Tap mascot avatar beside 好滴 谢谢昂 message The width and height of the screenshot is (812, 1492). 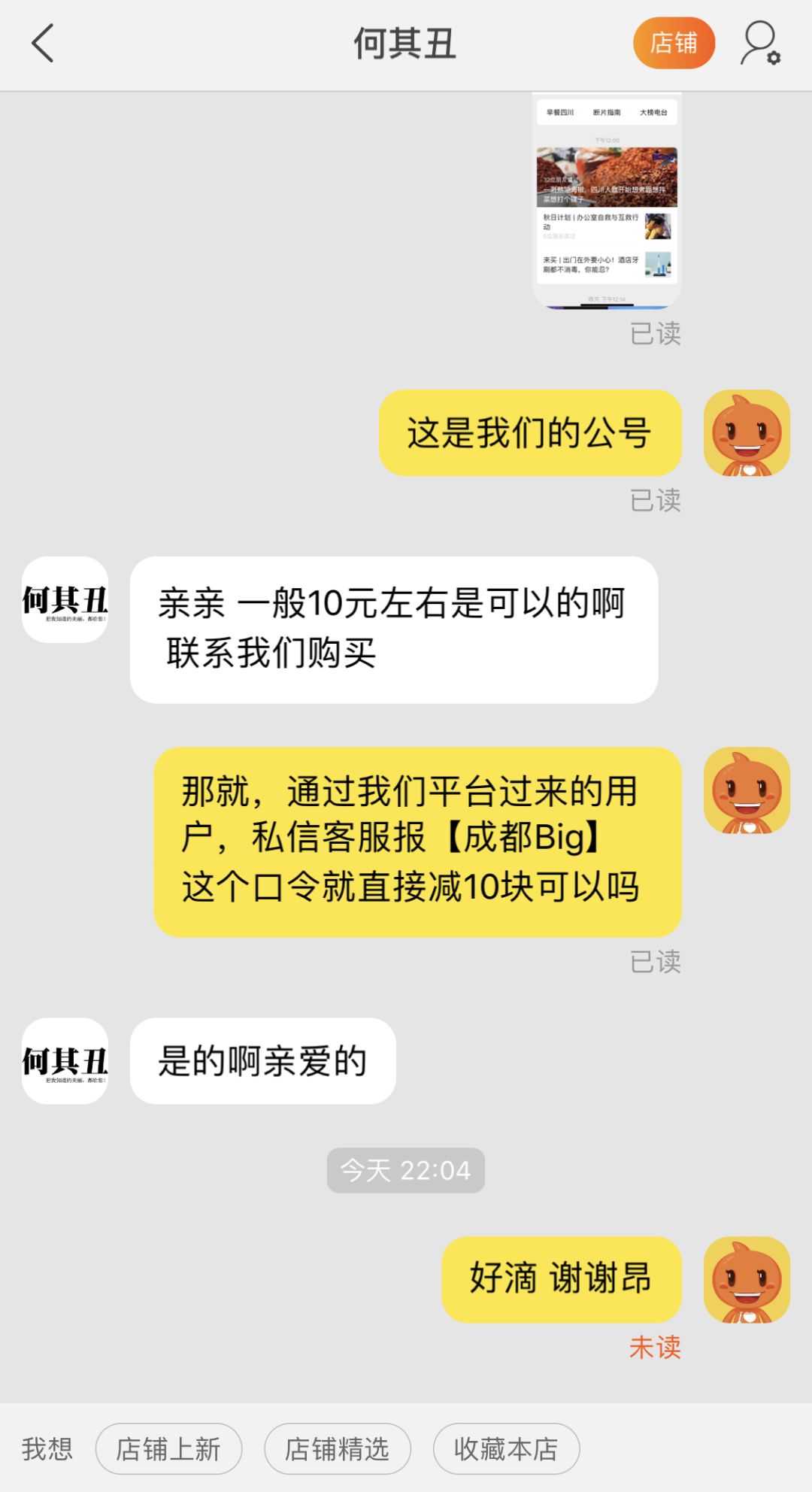pos(747,1281)
